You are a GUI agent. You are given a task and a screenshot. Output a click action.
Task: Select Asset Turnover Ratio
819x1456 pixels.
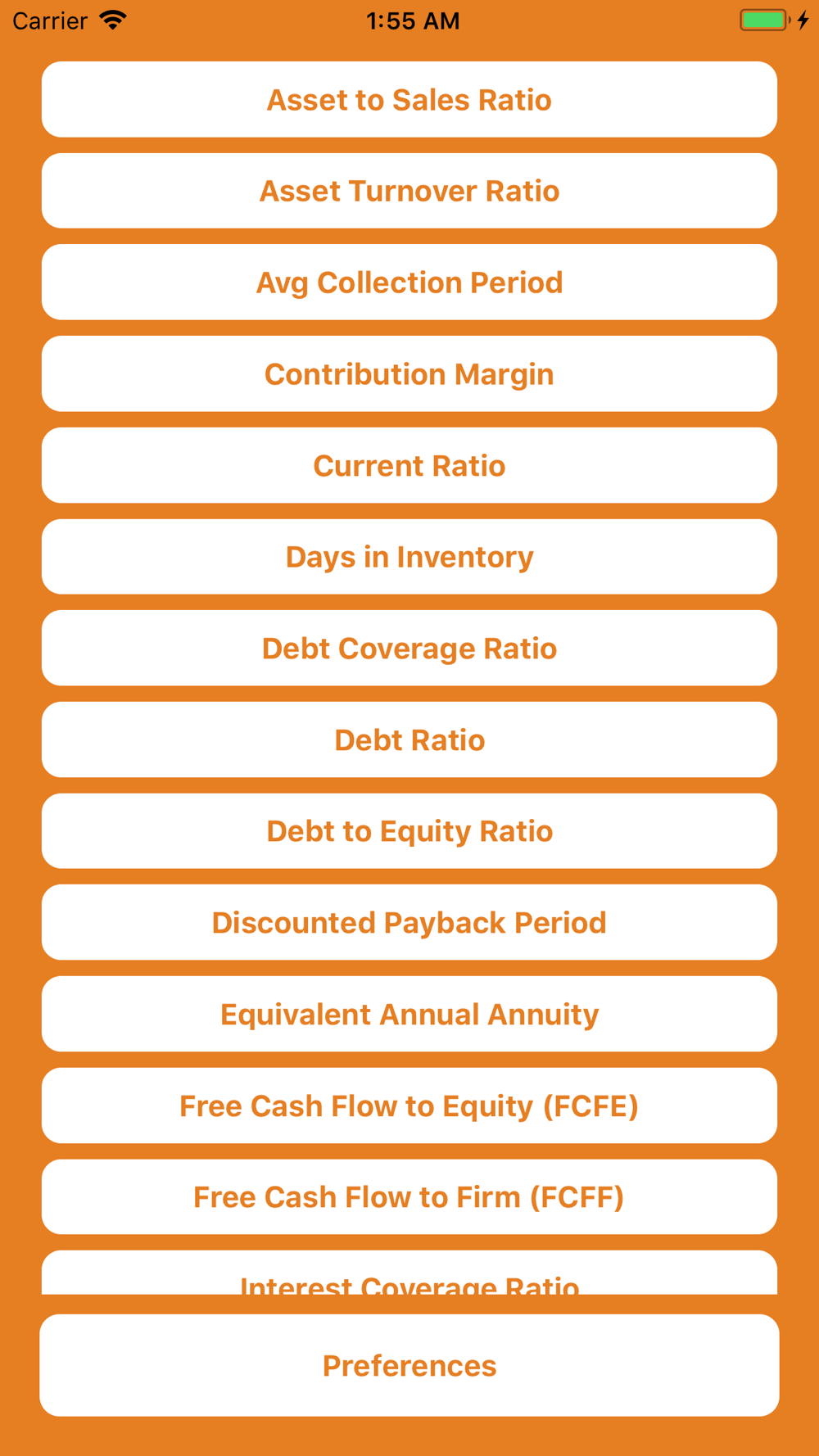click(409, 191)
